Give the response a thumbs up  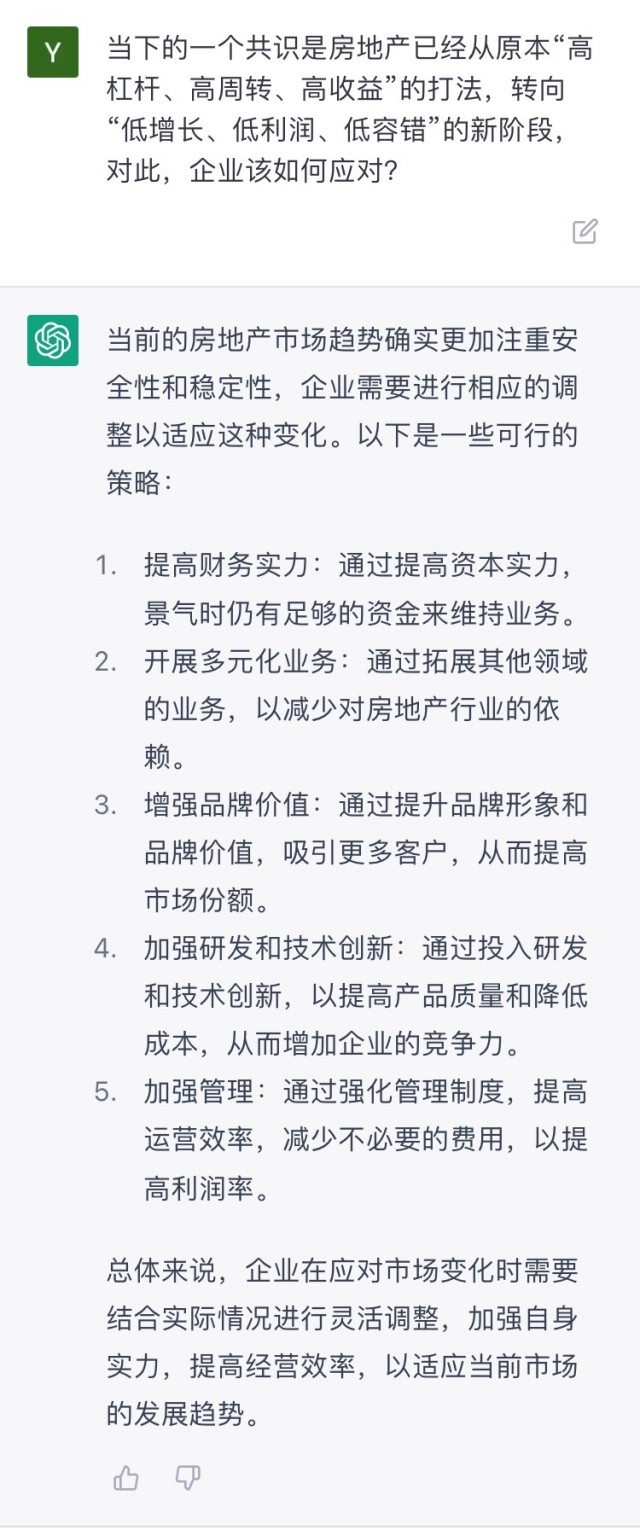pyautogui.click(x=126, y=1478)
